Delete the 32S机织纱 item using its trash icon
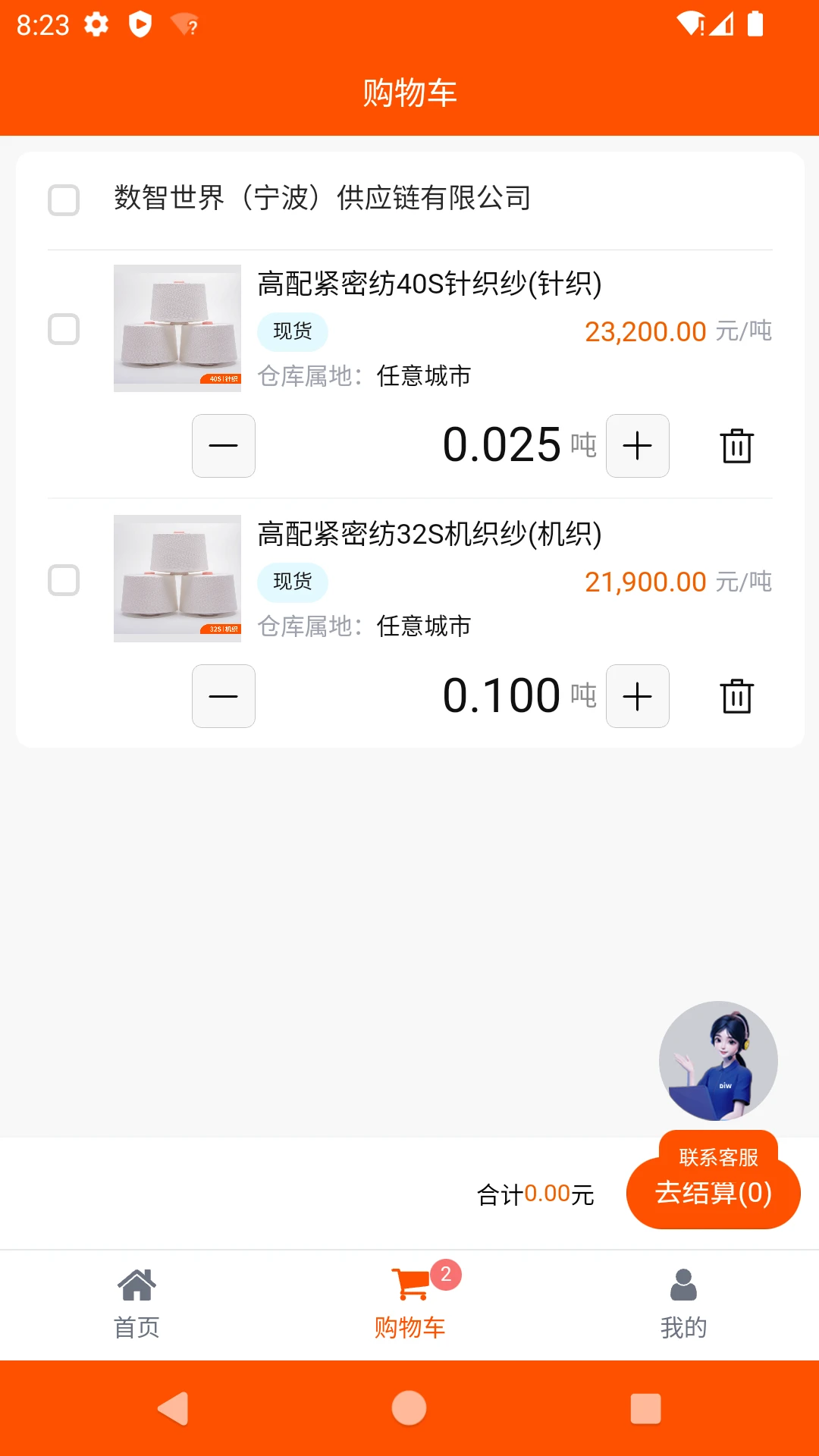 pyautogui.click(x=736, y=696)
